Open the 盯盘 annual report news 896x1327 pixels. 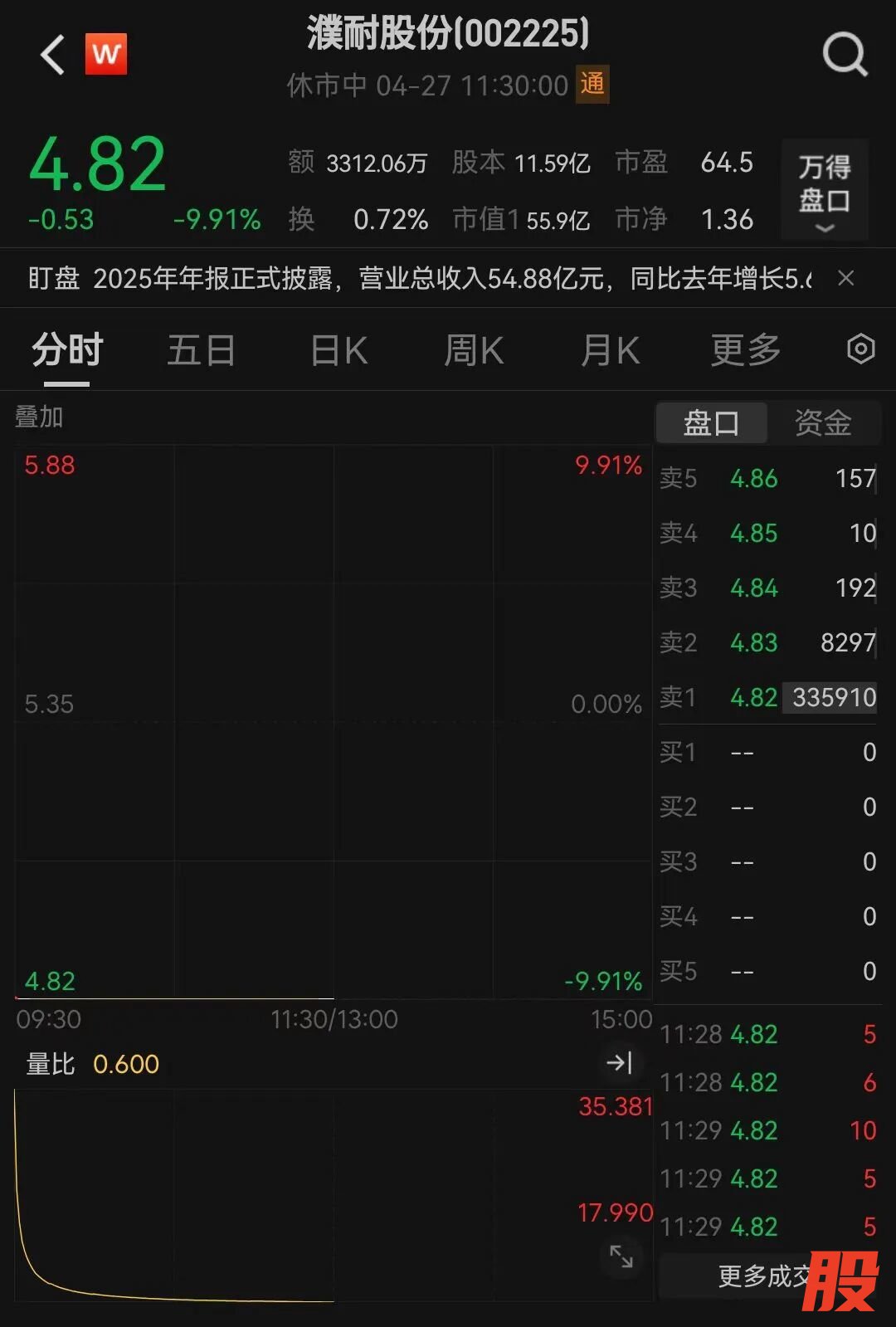coord(415,278)
